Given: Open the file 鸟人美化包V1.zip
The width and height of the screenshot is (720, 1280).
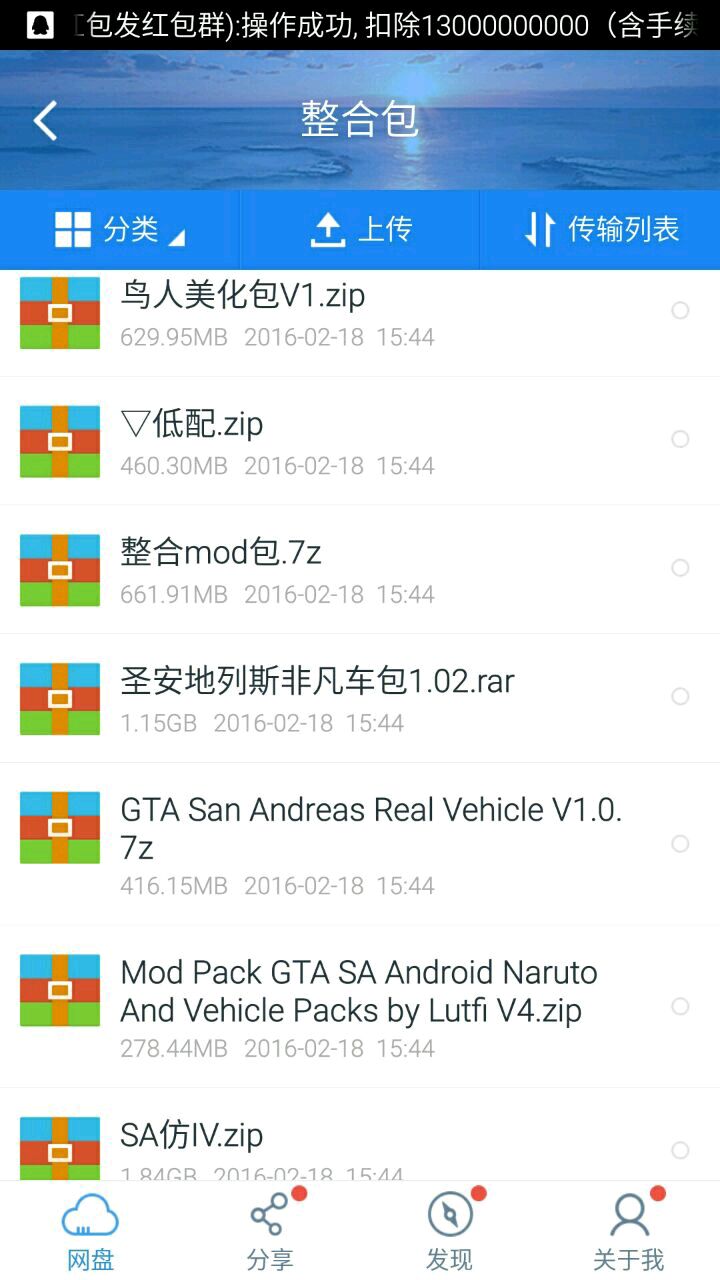Looking at the screenshot, I should pos(300,312).
